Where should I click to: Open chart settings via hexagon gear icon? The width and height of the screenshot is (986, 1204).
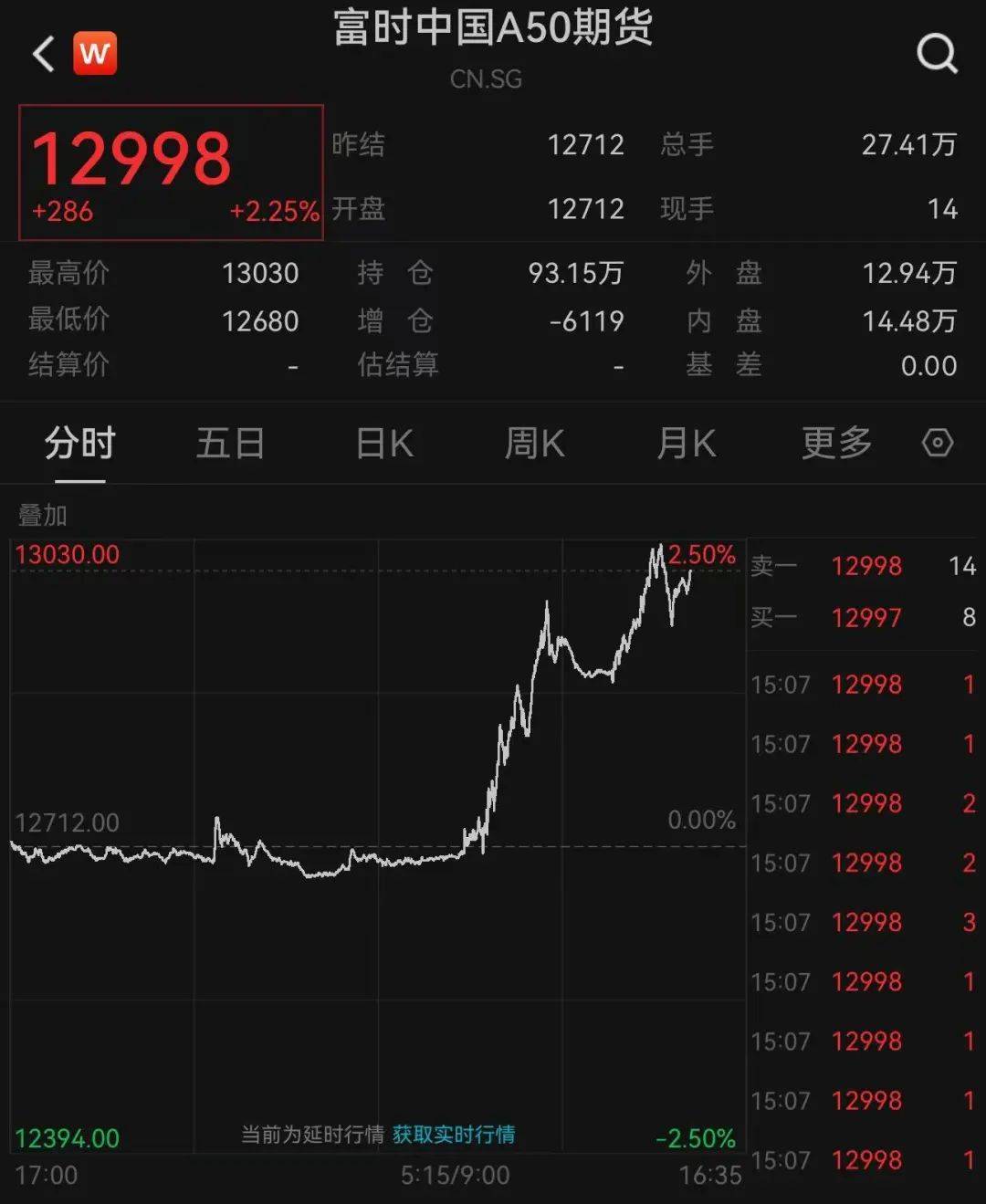[937, 443]
